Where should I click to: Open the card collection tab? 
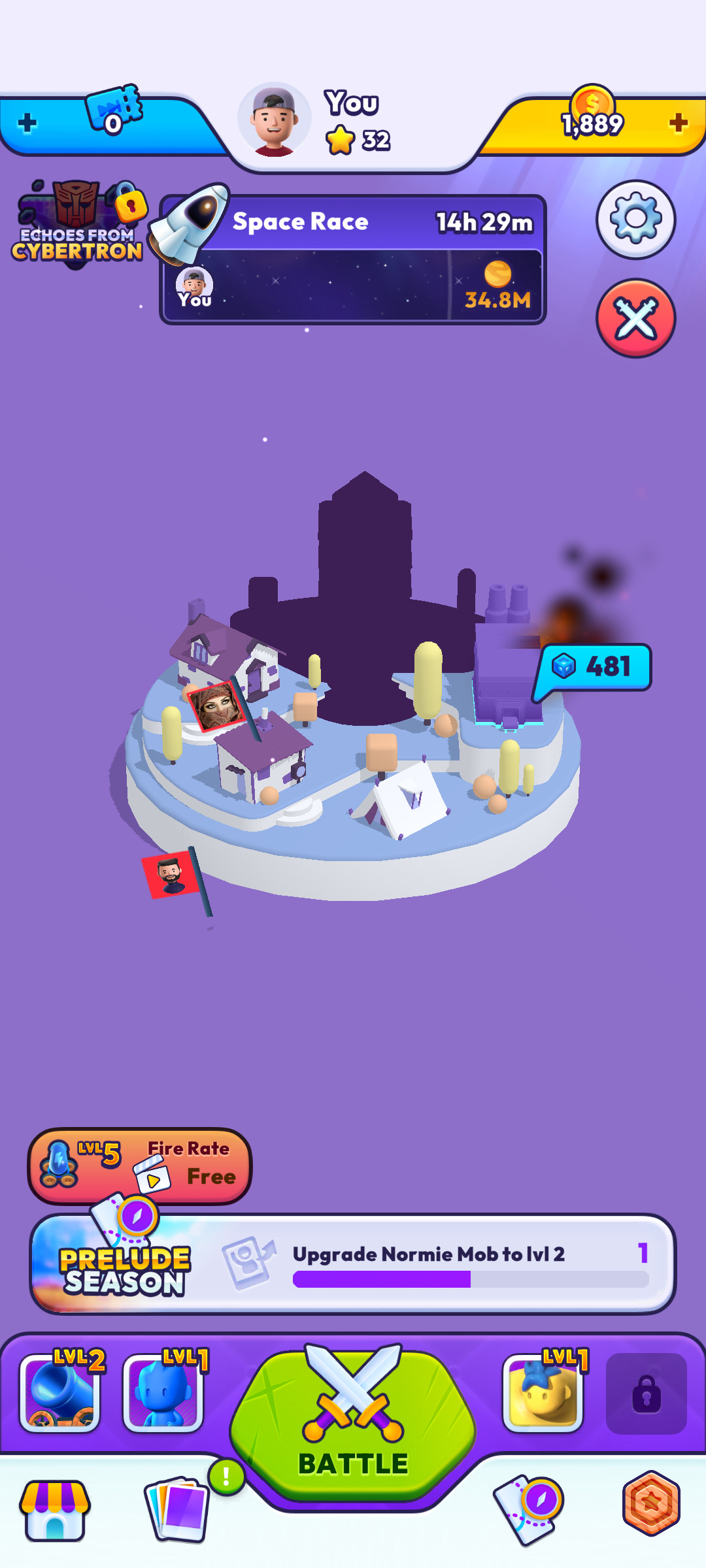coord(178,1509)
